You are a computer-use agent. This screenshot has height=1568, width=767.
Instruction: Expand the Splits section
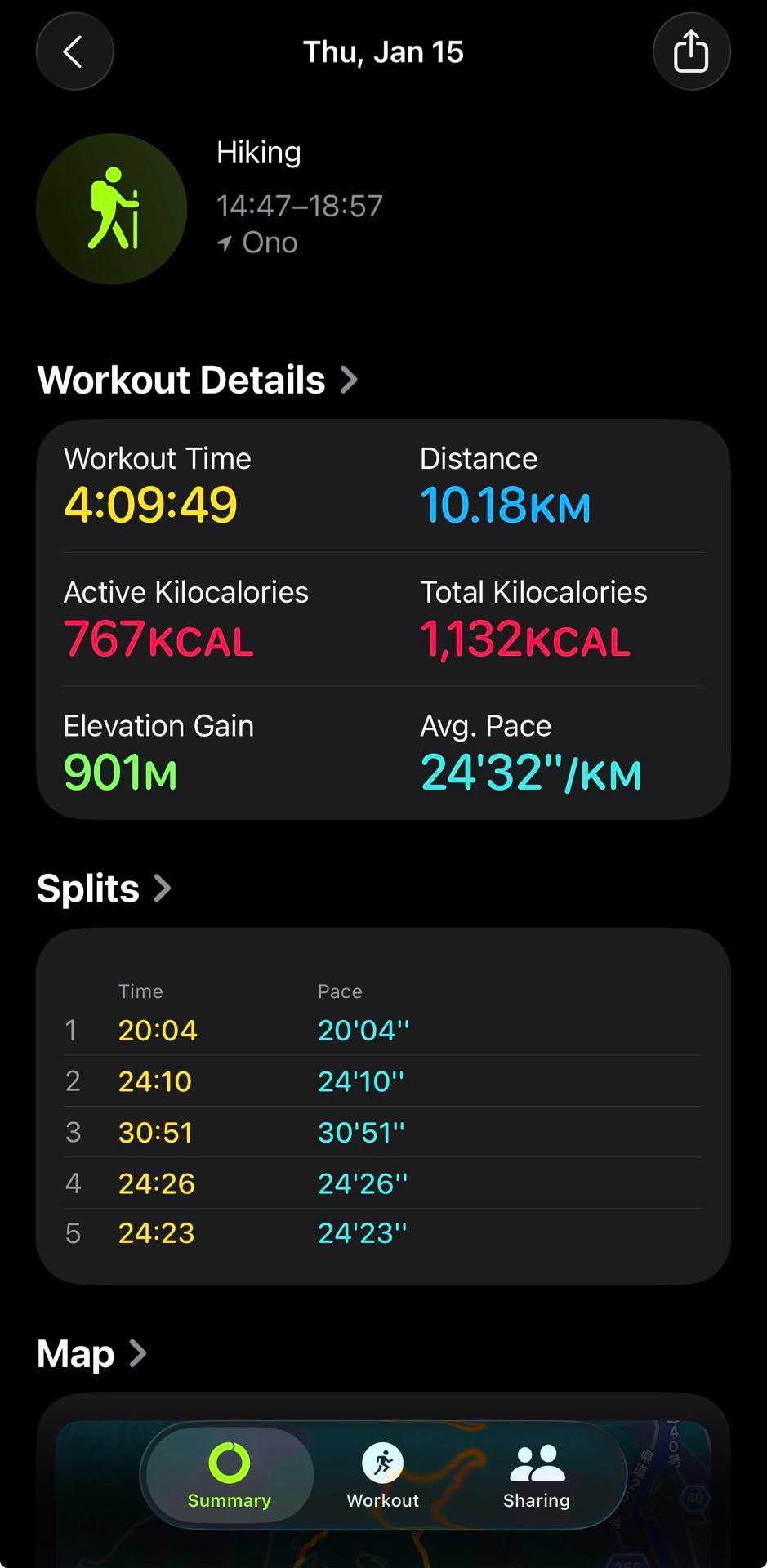104,889
